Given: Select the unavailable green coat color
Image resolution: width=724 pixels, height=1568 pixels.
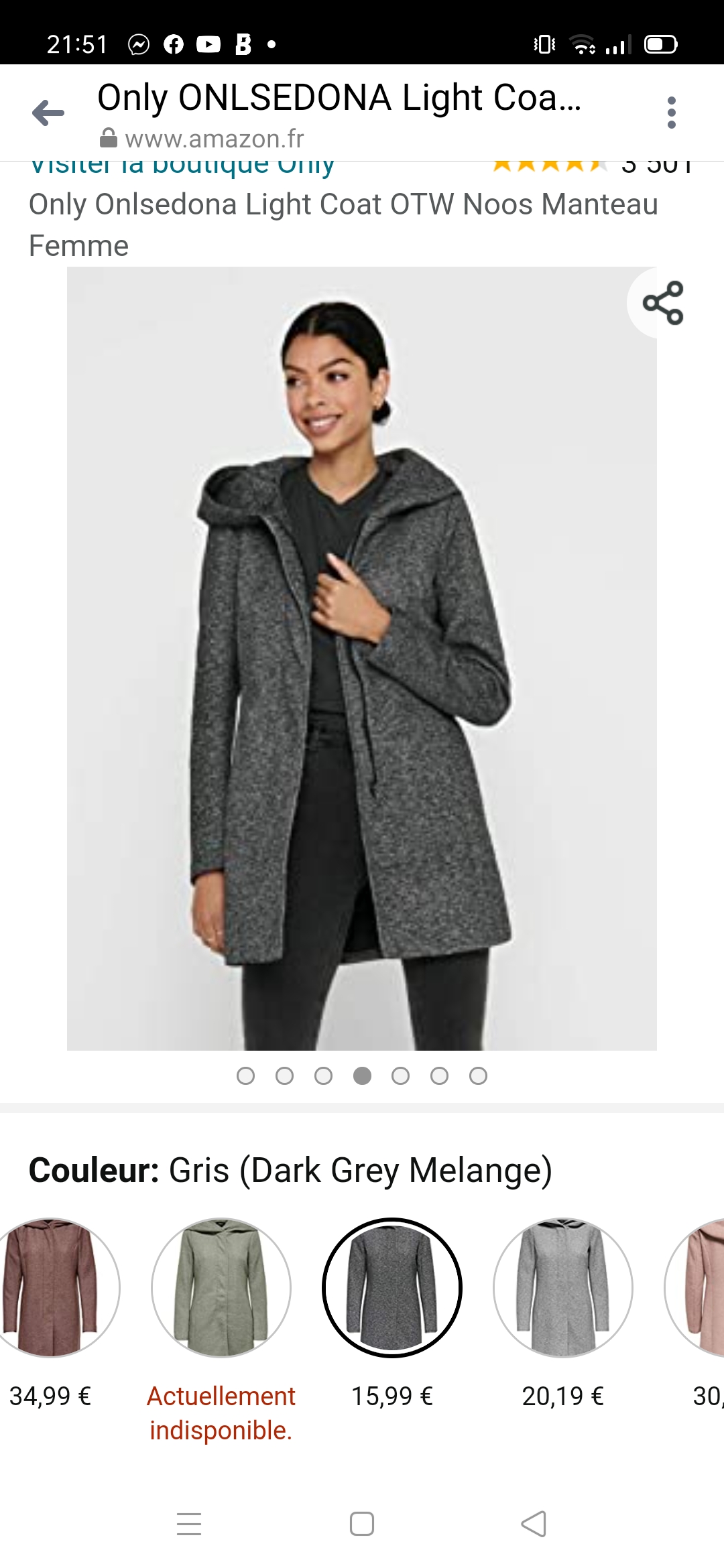Looking at the screenshot, I should click(x=221, y=1288).
